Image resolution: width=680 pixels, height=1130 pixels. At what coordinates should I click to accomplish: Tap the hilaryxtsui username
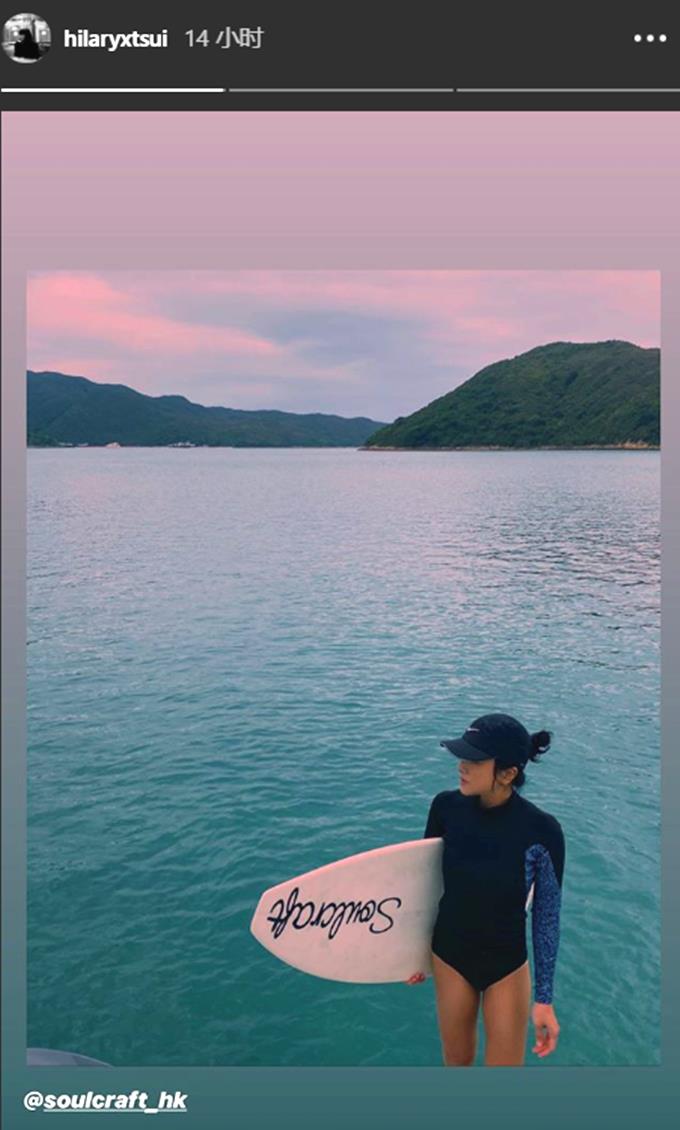pos(115,39)
